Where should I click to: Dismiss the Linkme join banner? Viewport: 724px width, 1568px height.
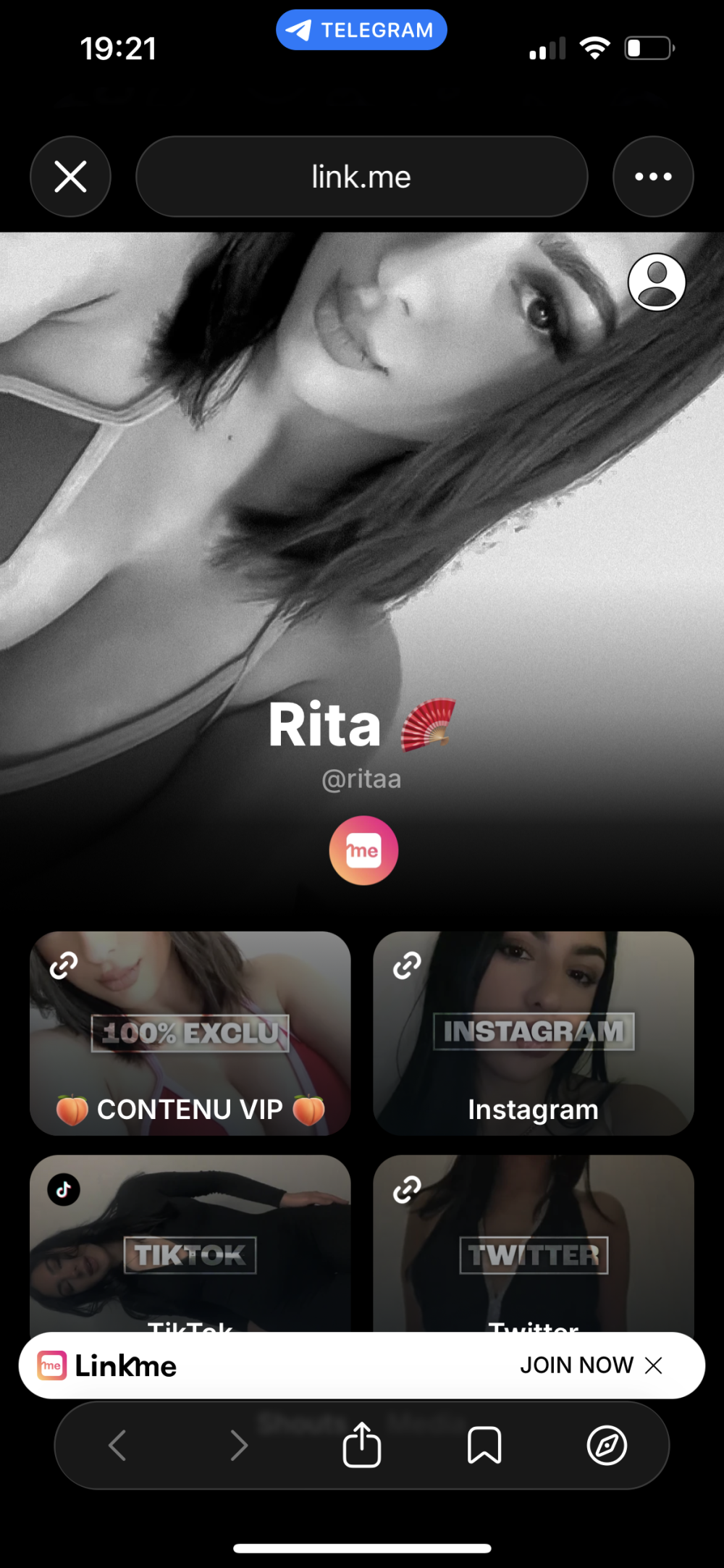coord(654,1365)
